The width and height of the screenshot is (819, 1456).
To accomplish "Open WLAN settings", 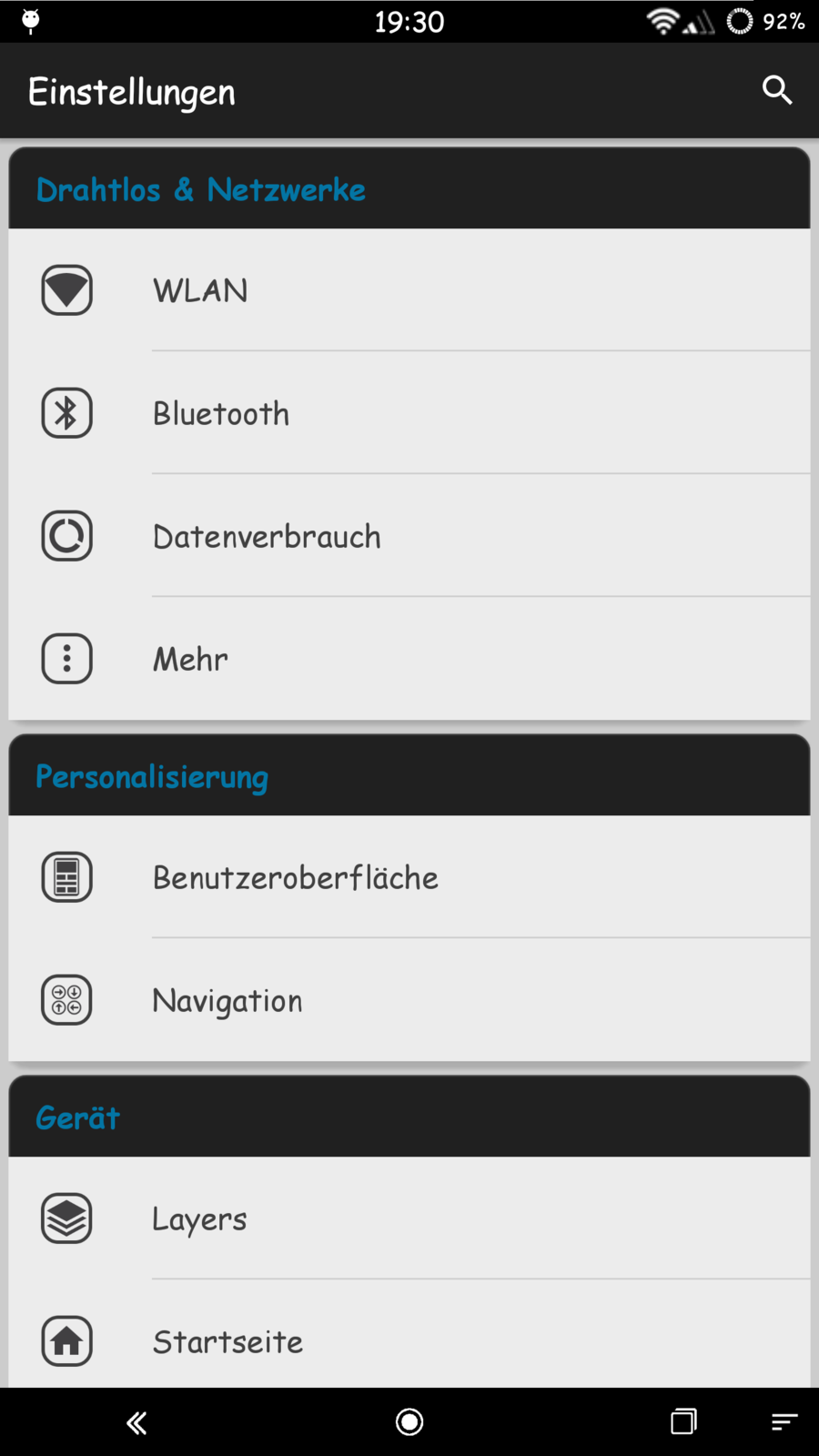I will 409,290.
